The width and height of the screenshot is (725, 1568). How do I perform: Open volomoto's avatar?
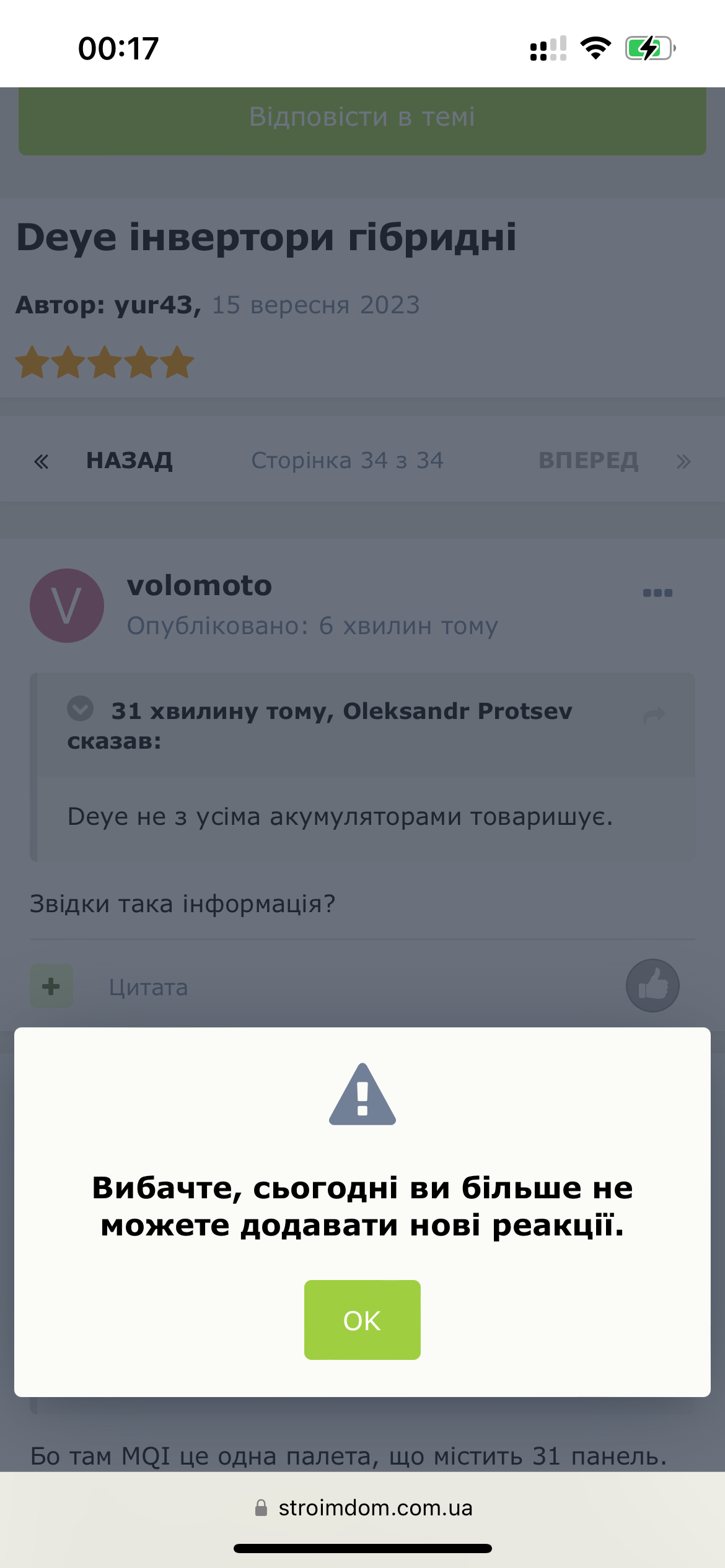coord(67,606)
